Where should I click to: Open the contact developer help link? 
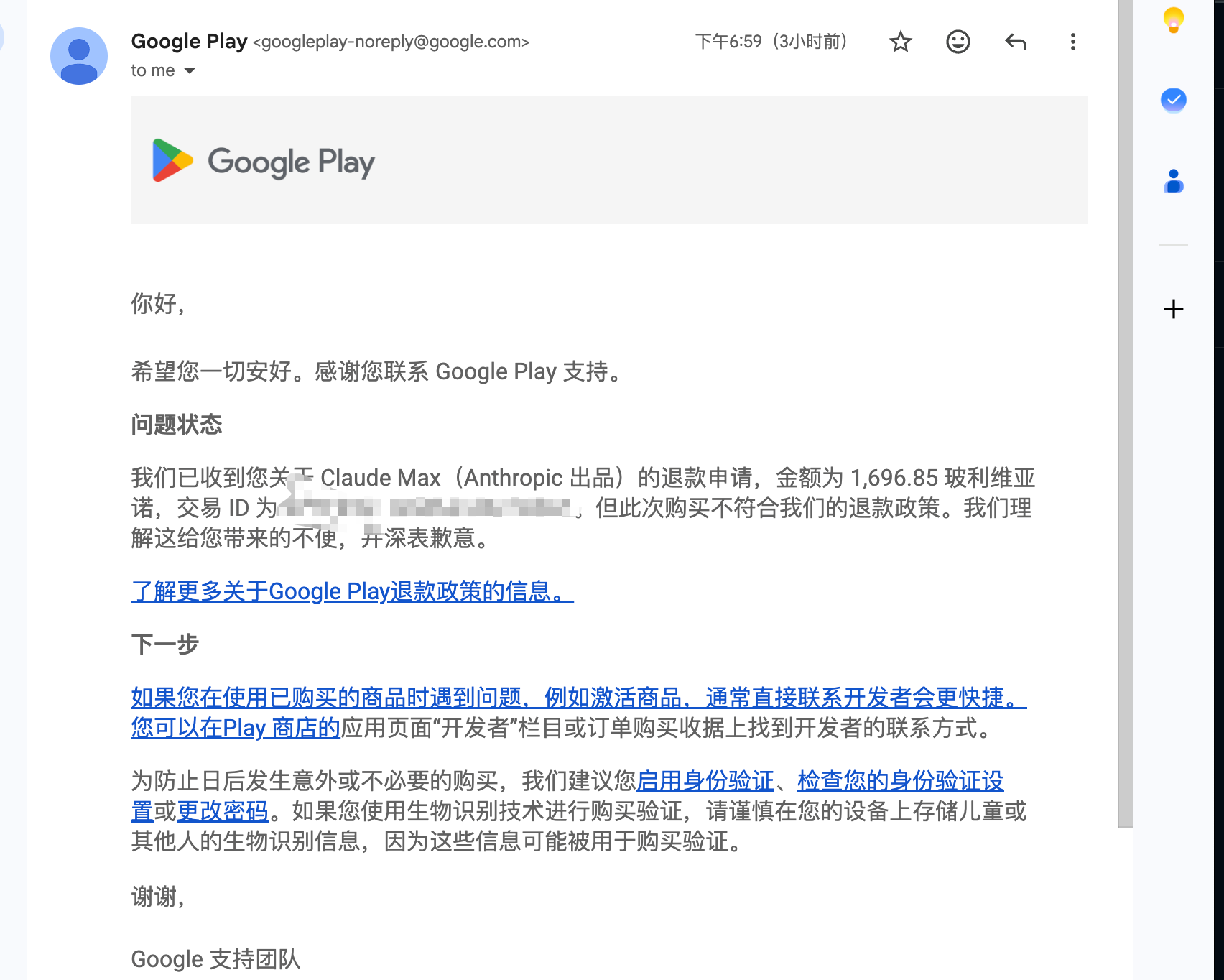click(x=578, y=698)
